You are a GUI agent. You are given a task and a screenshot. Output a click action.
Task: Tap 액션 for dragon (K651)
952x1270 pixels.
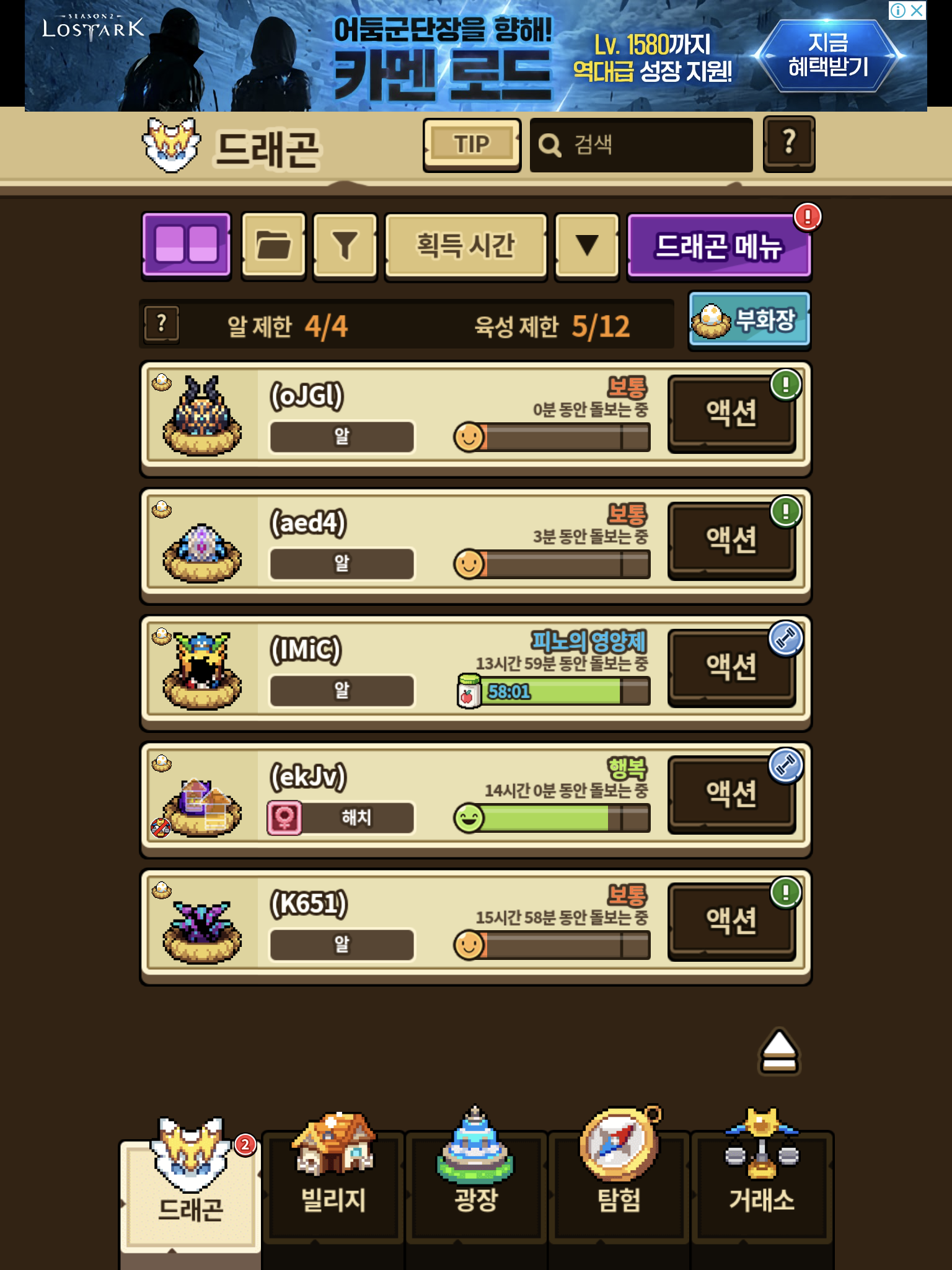(731, 921)
